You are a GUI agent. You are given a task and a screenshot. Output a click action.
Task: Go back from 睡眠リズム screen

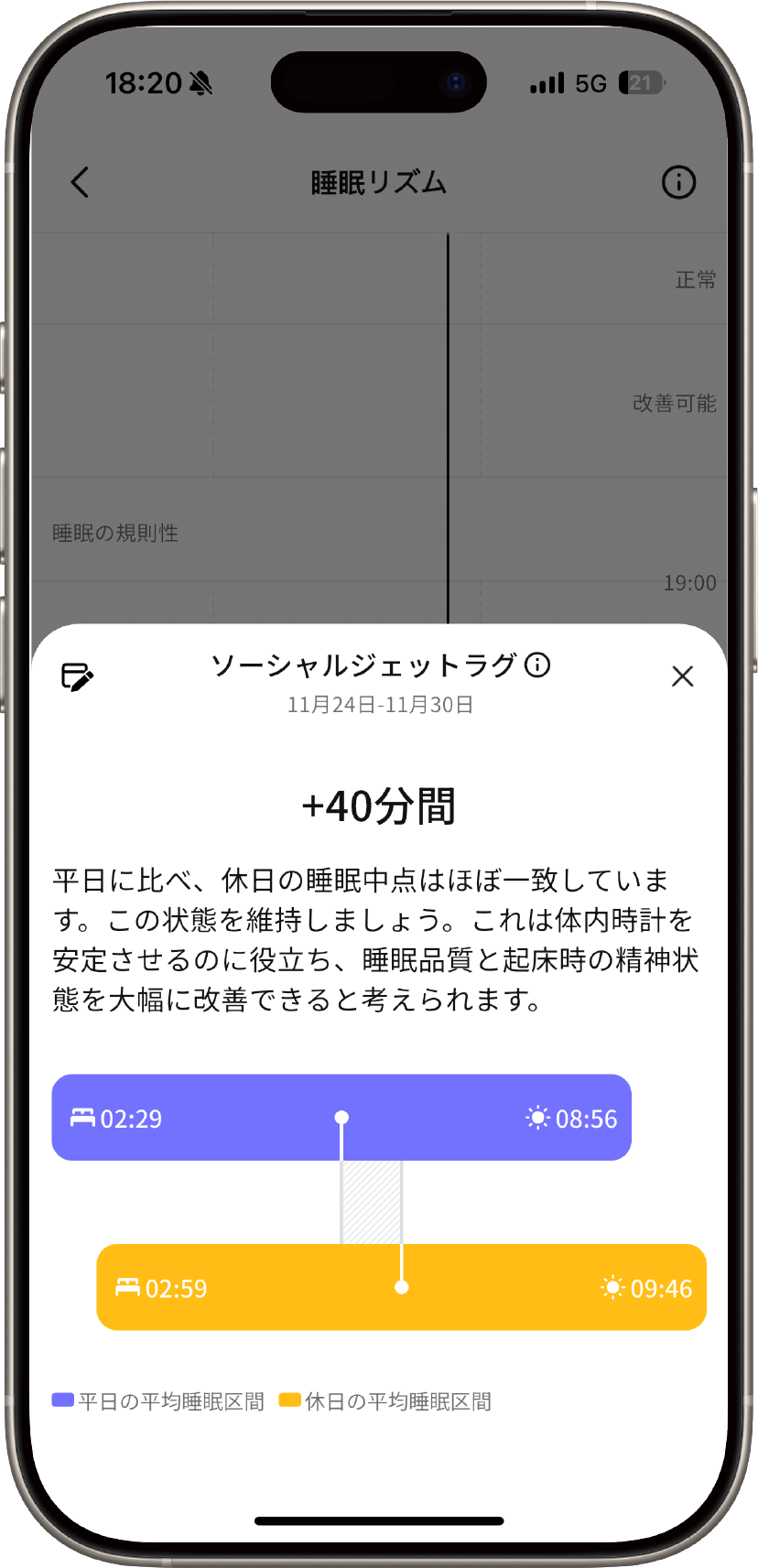pyautogui.click(x=81, y=182)
